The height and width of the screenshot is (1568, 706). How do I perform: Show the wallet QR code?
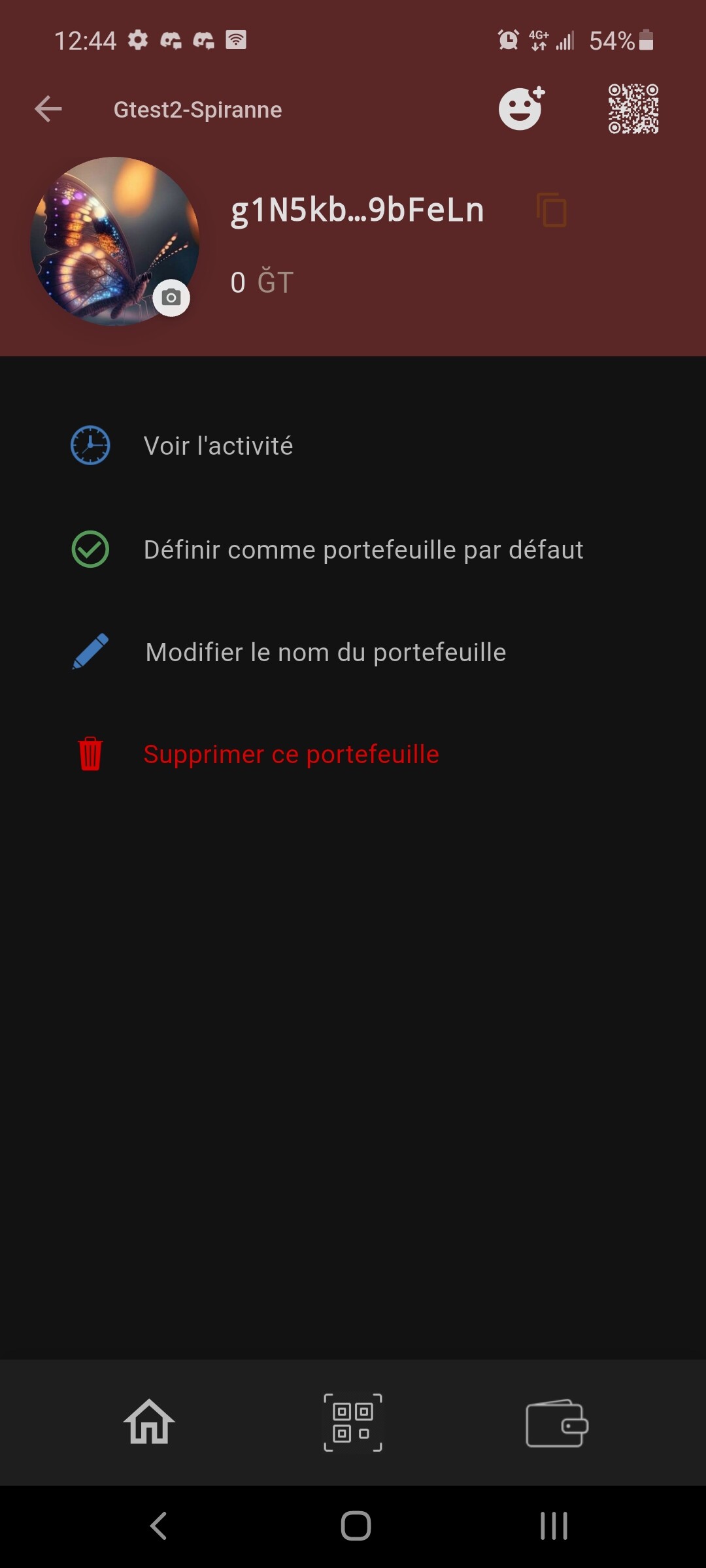click(633, 108)
